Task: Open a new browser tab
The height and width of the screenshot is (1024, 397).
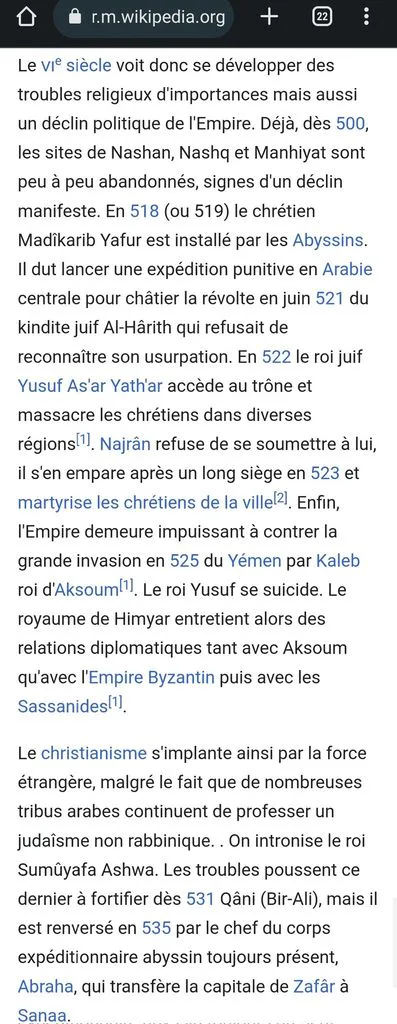Action: pos(269,17)
